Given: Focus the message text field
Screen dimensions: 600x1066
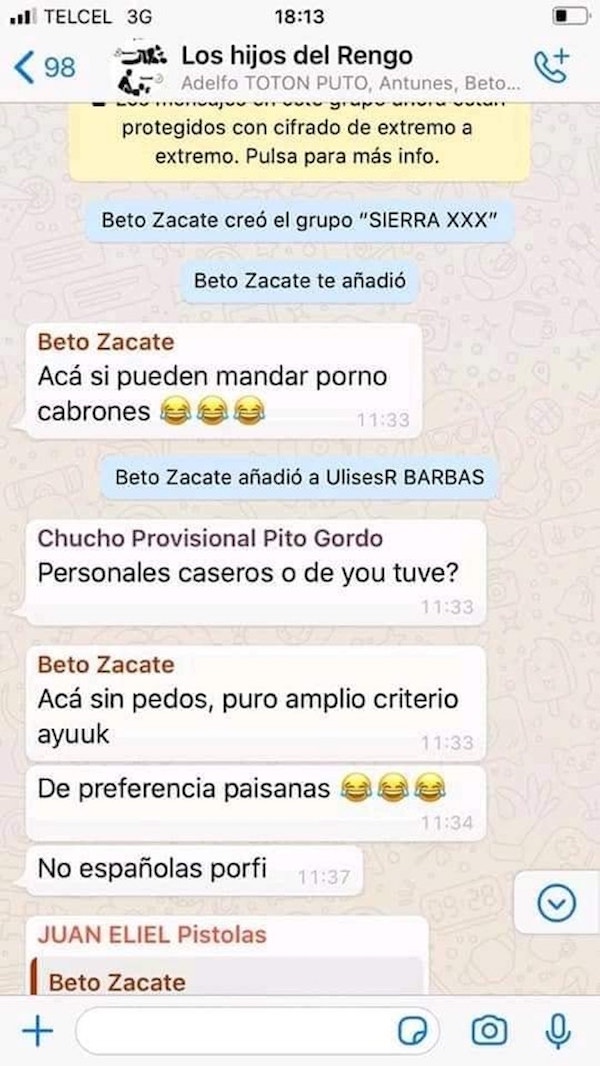Looking at the screenshot, I should (x=230, y=1031).
